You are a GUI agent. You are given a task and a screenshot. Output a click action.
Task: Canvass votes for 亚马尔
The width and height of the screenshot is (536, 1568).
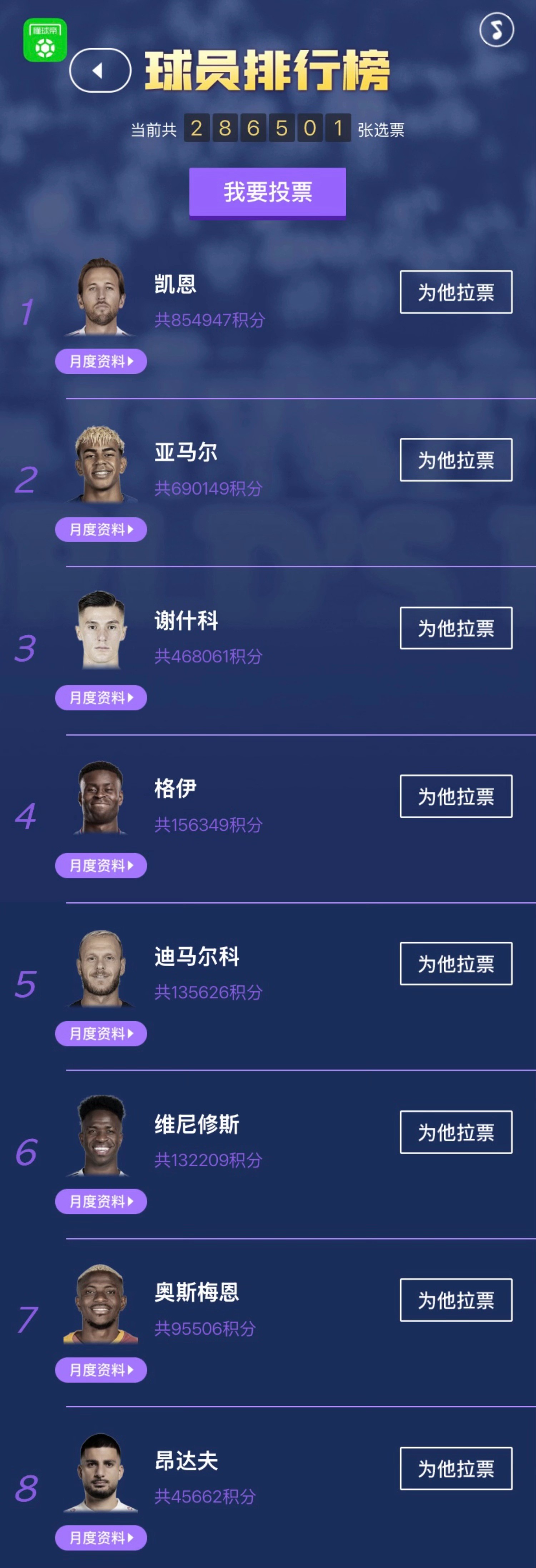[456, 460]
